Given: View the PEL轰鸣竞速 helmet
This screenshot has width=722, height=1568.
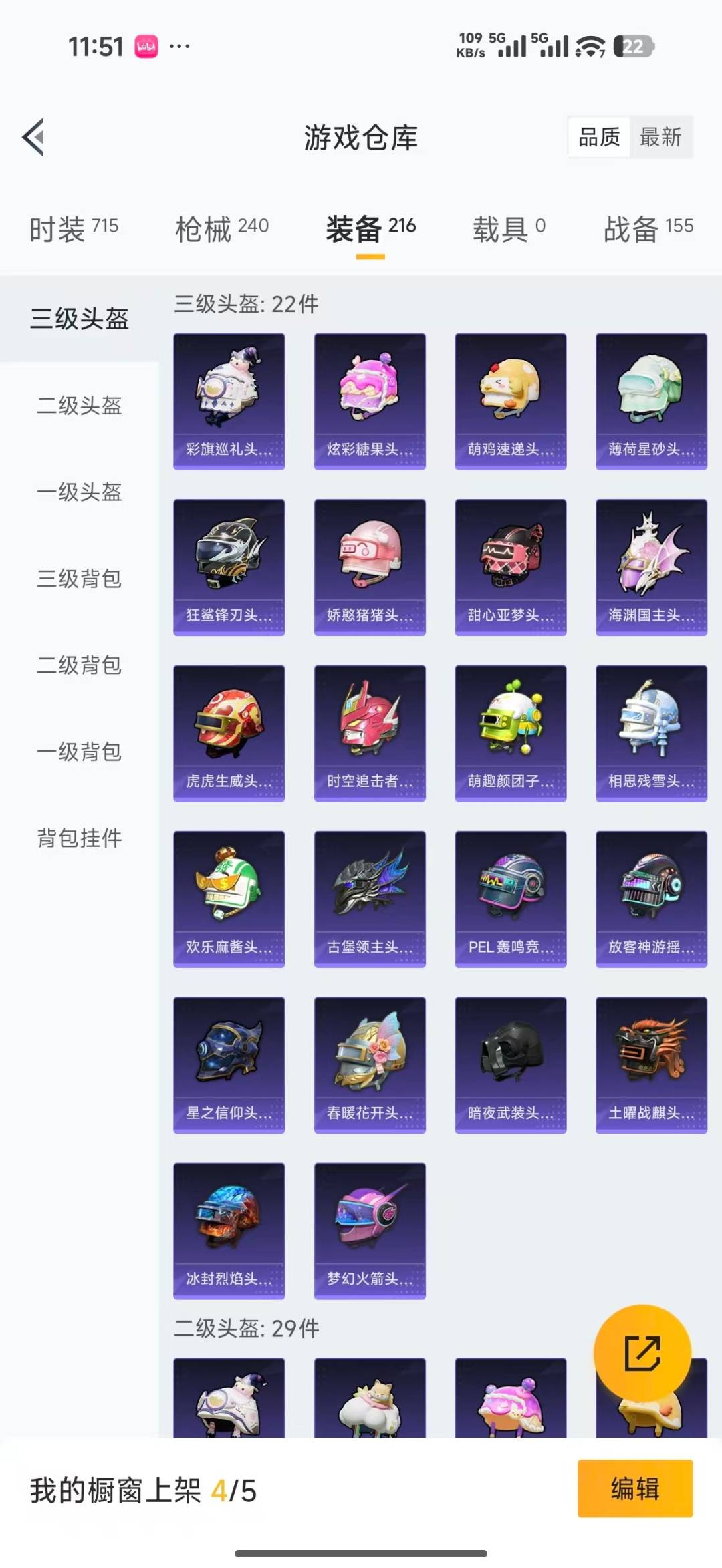Looking at the screenshot, I should click(510, 899).
